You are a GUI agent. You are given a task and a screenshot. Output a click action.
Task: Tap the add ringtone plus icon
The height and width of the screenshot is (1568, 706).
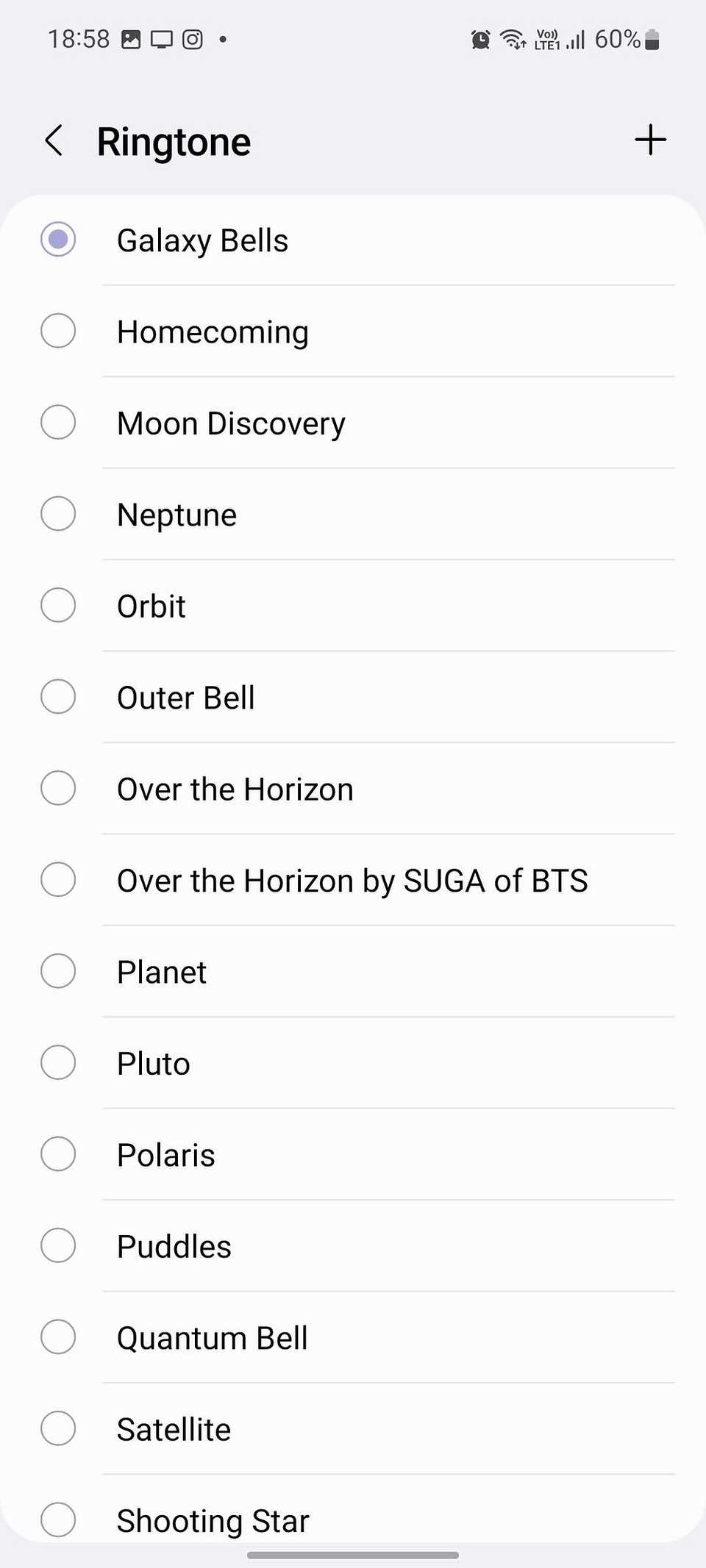650,140
